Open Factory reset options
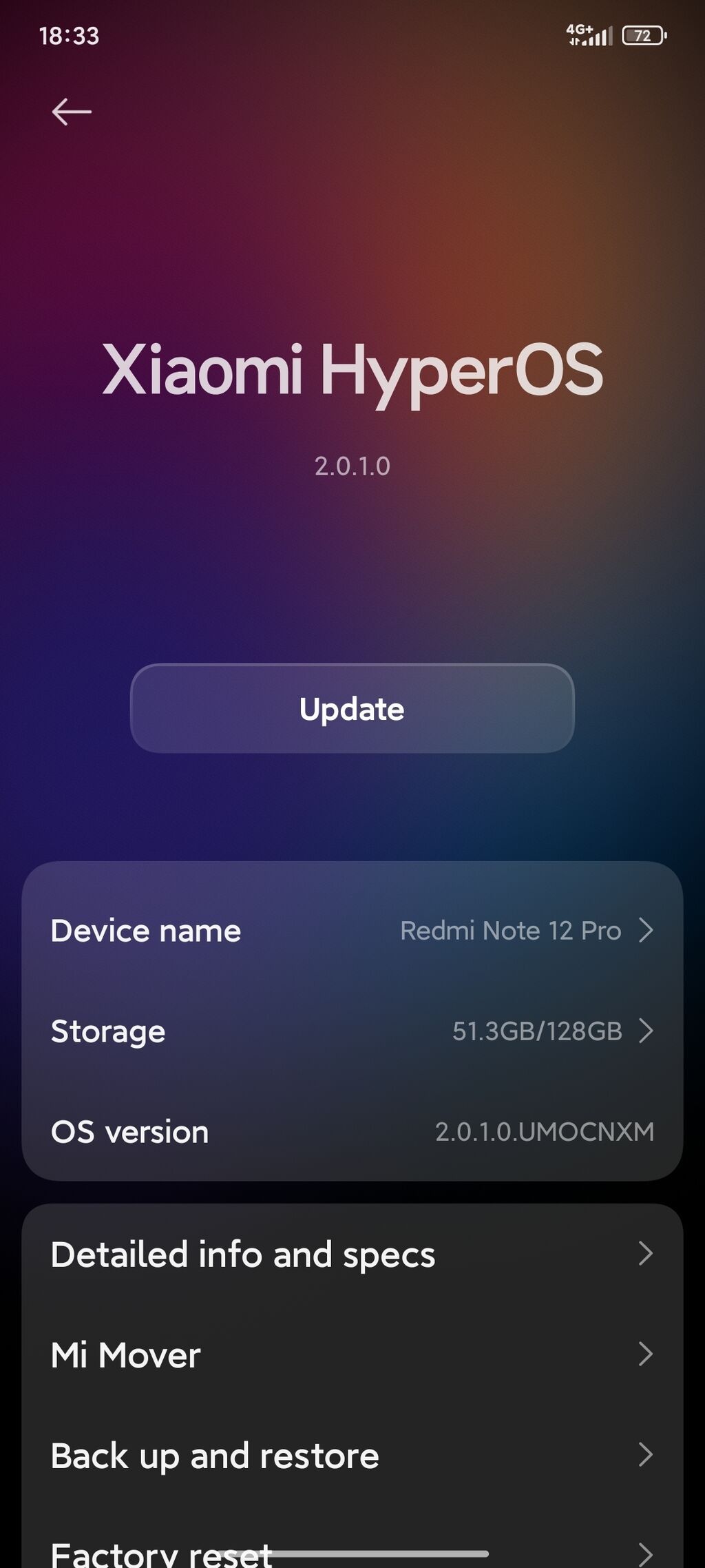Viewport: 705px width, 1568px height. click(352, 1551)
